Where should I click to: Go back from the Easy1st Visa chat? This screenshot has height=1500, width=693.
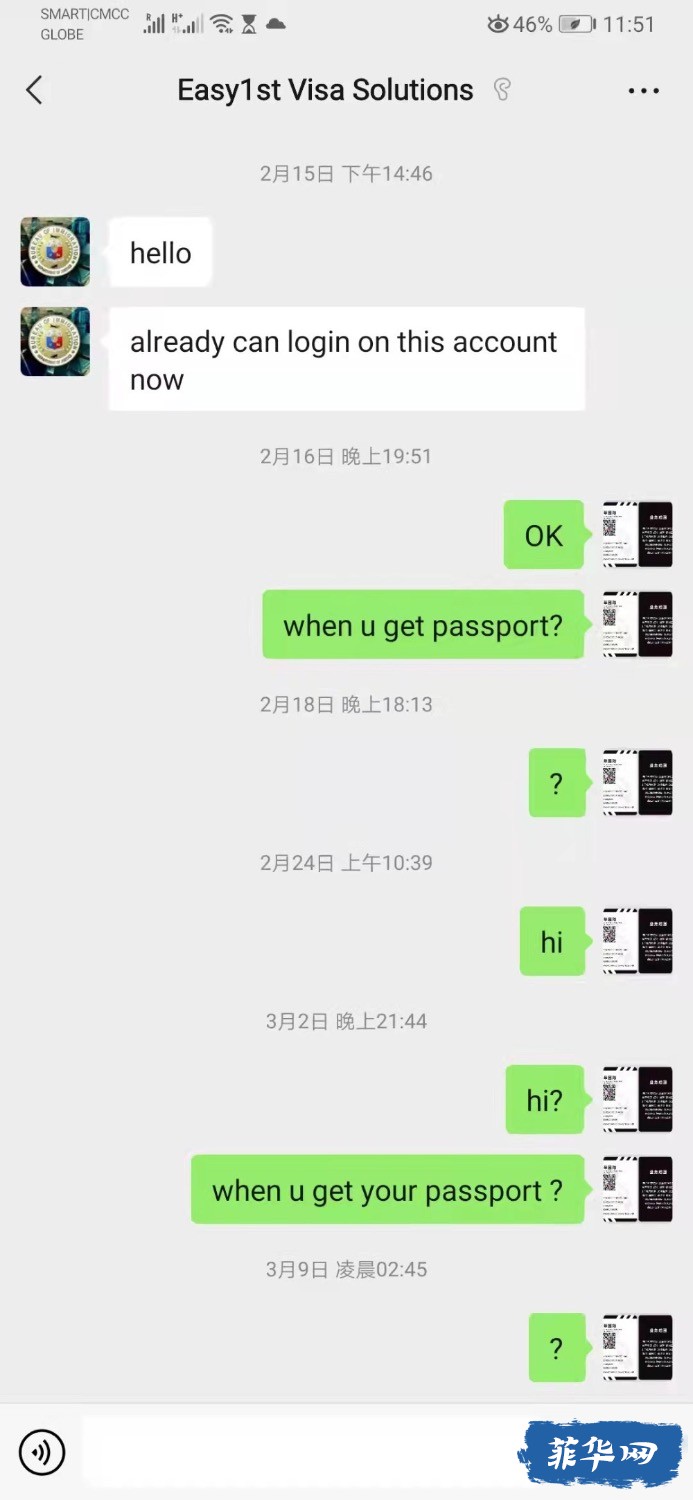pyautogui.click(x=34, y=90)
